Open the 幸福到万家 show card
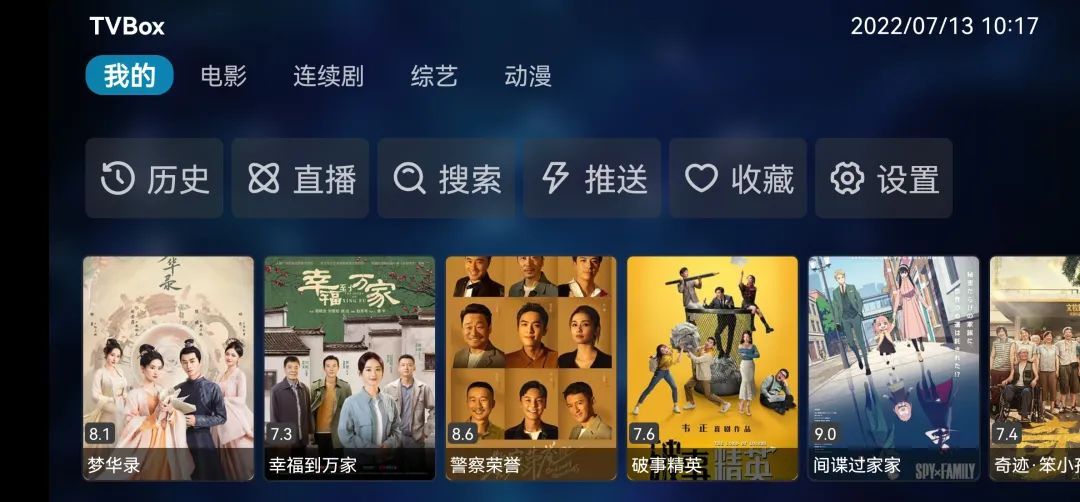The height and width of the screenshot is (502, 1080). click(349, 368)
